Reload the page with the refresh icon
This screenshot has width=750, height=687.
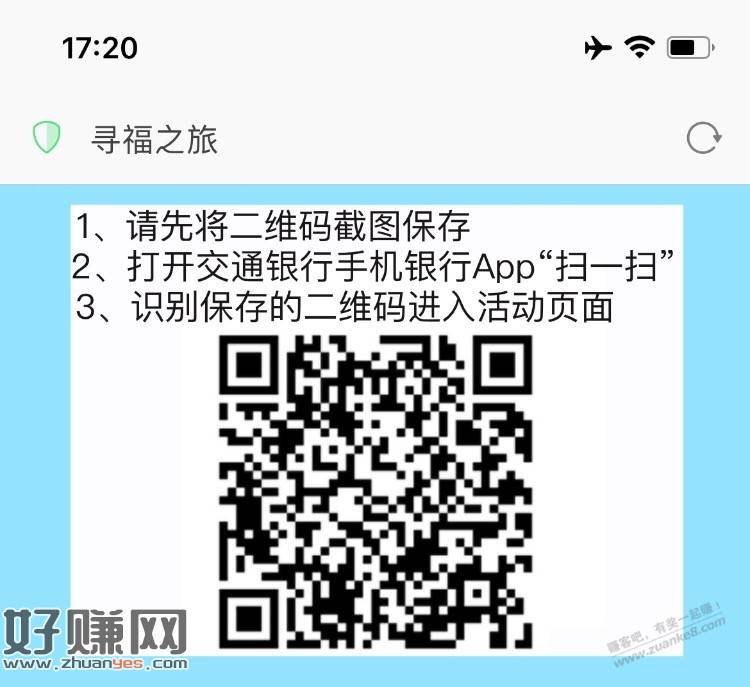coord(703,138)
